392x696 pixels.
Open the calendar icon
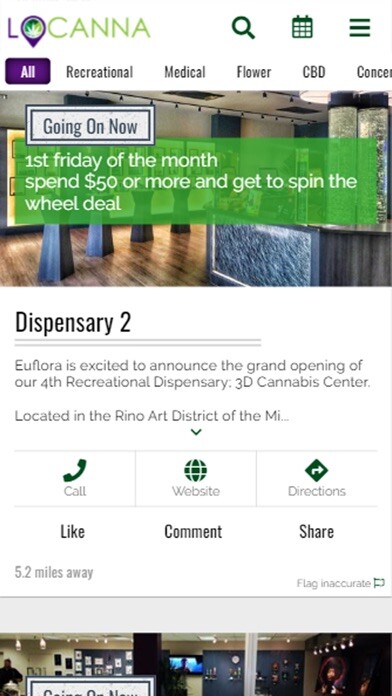(302, 27)
